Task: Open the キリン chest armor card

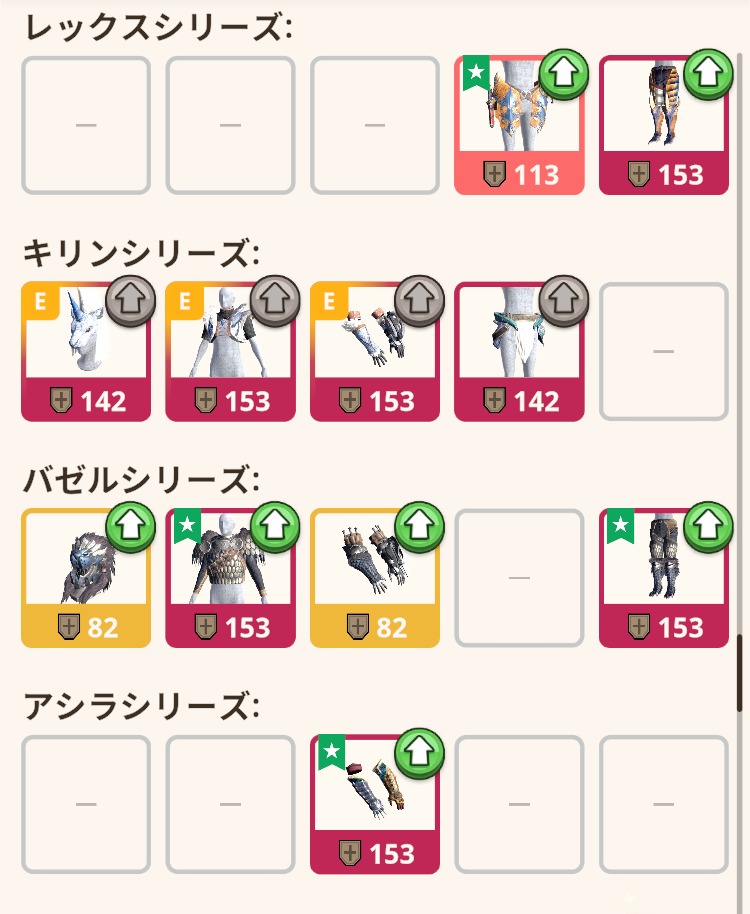Action: click(230, 351)
